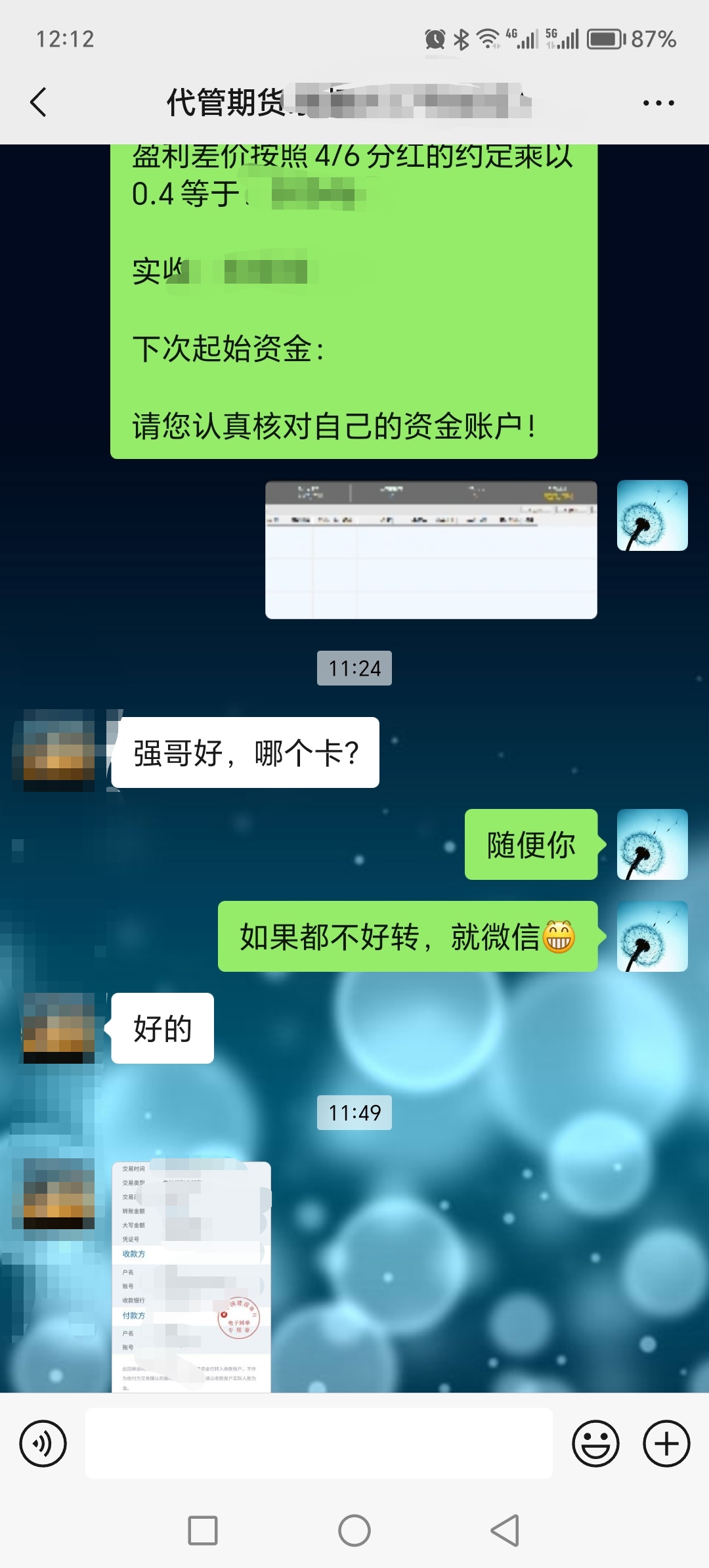Tap the system home button
Image resolution: width=709 pixels, height=1568 pixels.
(x=354, y=1531)
